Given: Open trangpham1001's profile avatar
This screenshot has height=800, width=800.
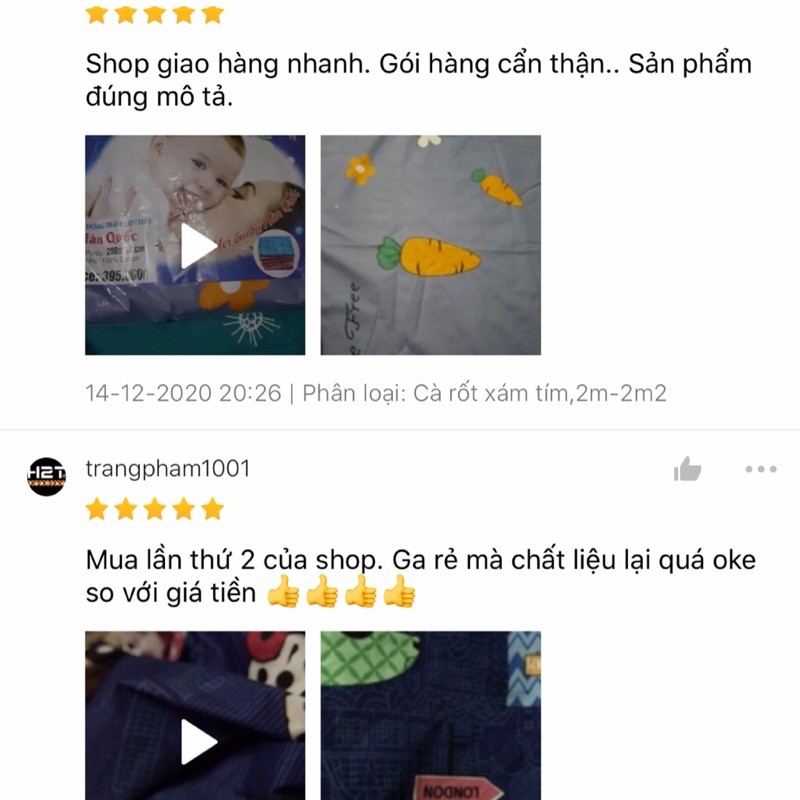Looking at the screenshot, I should click(46, 474).
